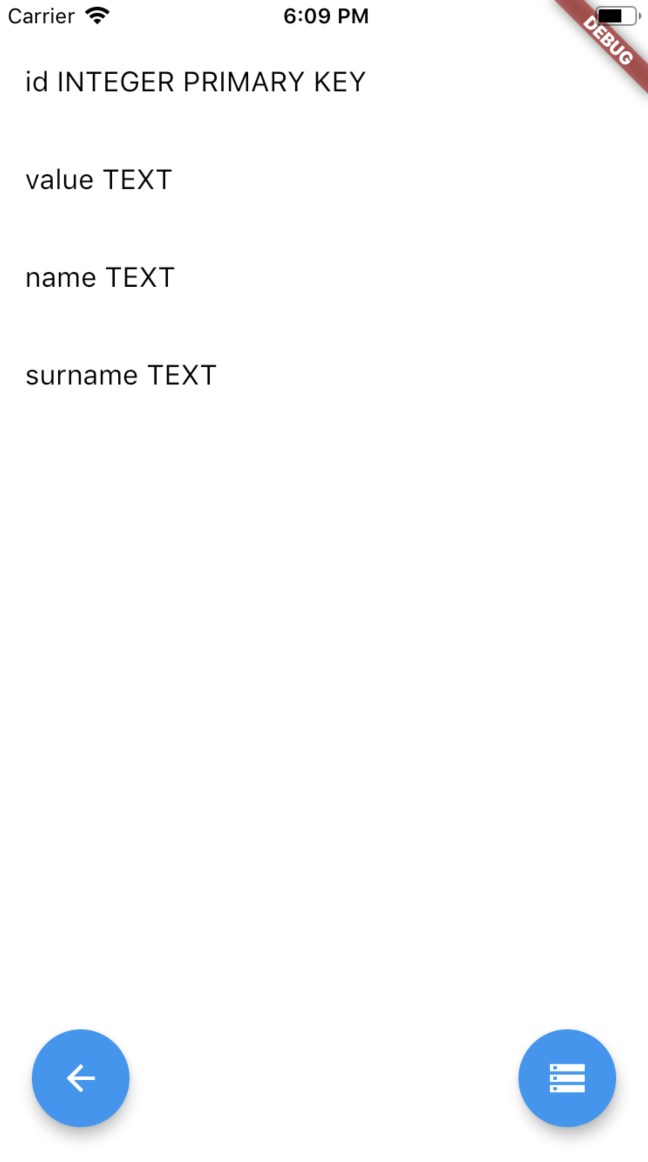Image resolution: width=648 pixels, height=1162 pixels.
Task: Select the id INTEGER PRIMARY KEY row
Action: tap(324, 82)
